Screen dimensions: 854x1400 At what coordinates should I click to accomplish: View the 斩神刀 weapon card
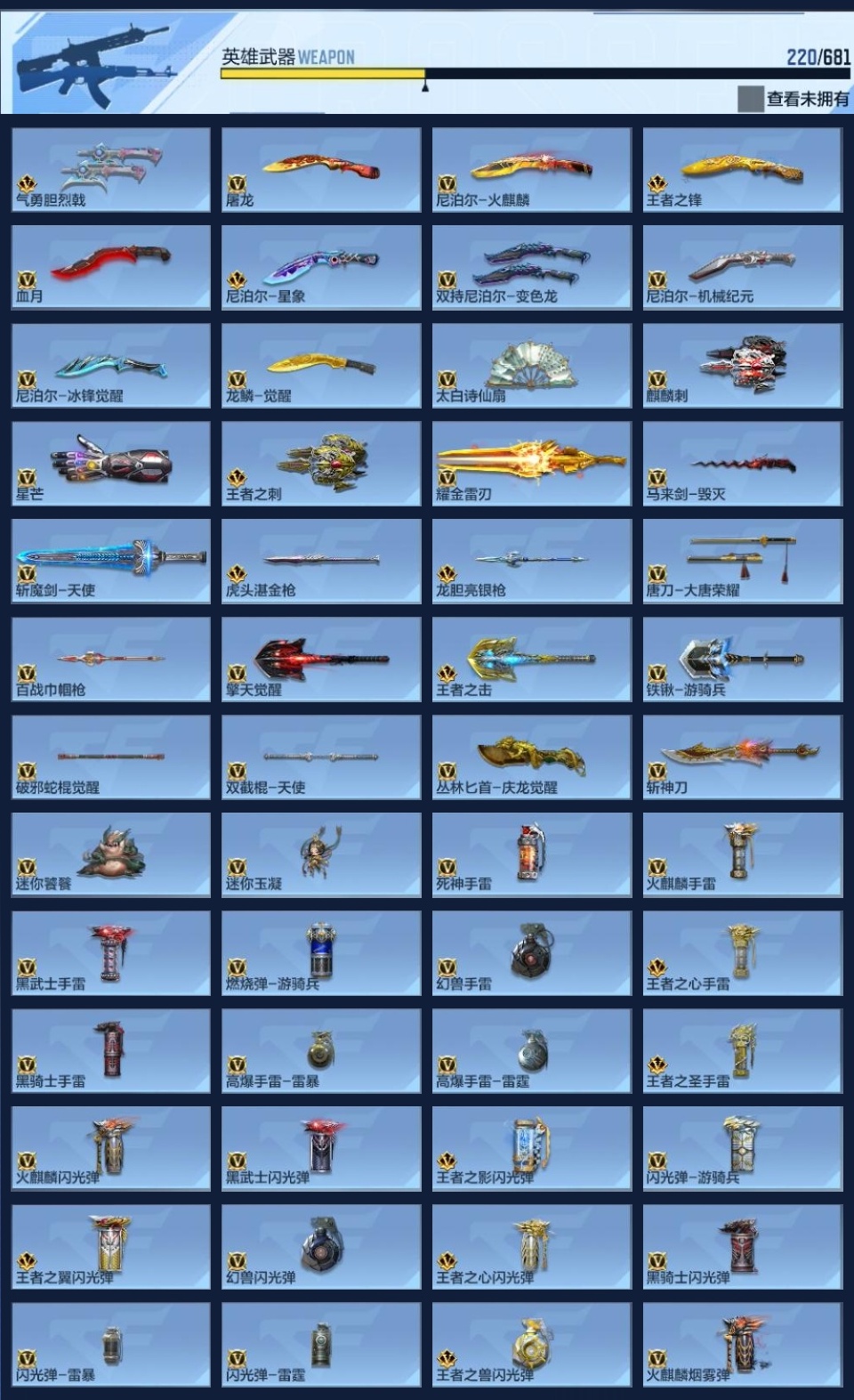coord(742,757)
